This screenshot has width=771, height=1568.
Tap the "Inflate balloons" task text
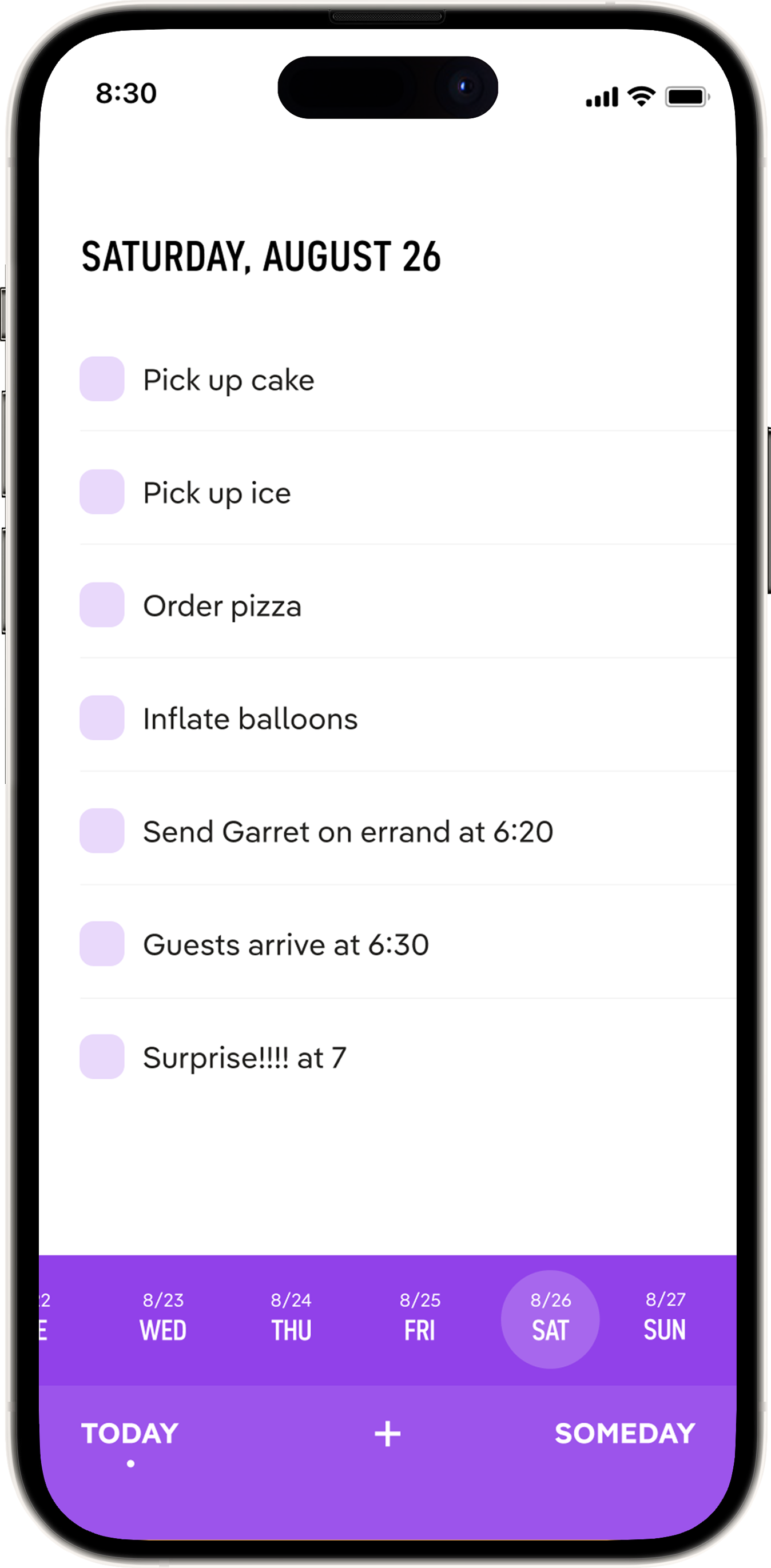251,719
